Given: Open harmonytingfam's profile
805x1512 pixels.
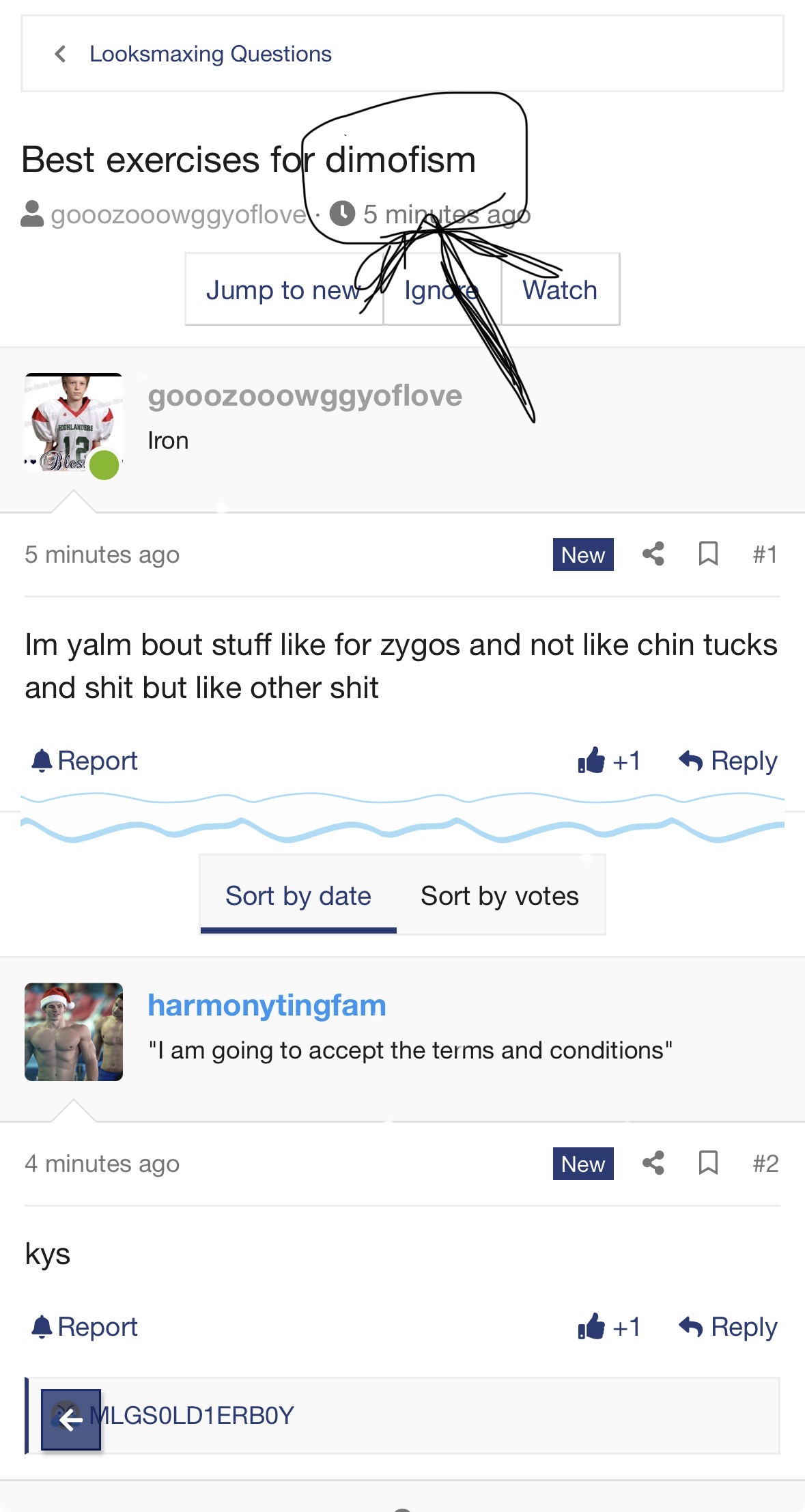Looking at the screenshot, I should [267, 1005].
